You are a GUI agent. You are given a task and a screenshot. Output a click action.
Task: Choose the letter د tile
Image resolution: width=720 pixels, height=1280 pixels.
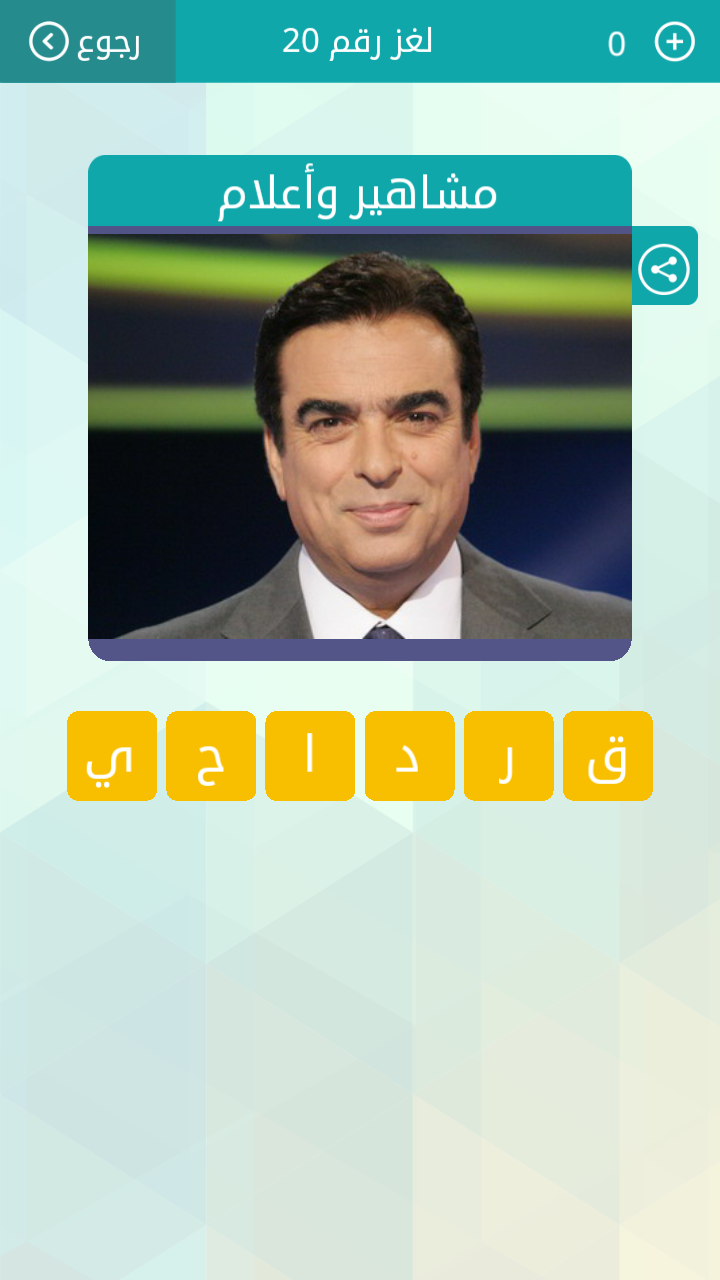[x=409, y=756]
